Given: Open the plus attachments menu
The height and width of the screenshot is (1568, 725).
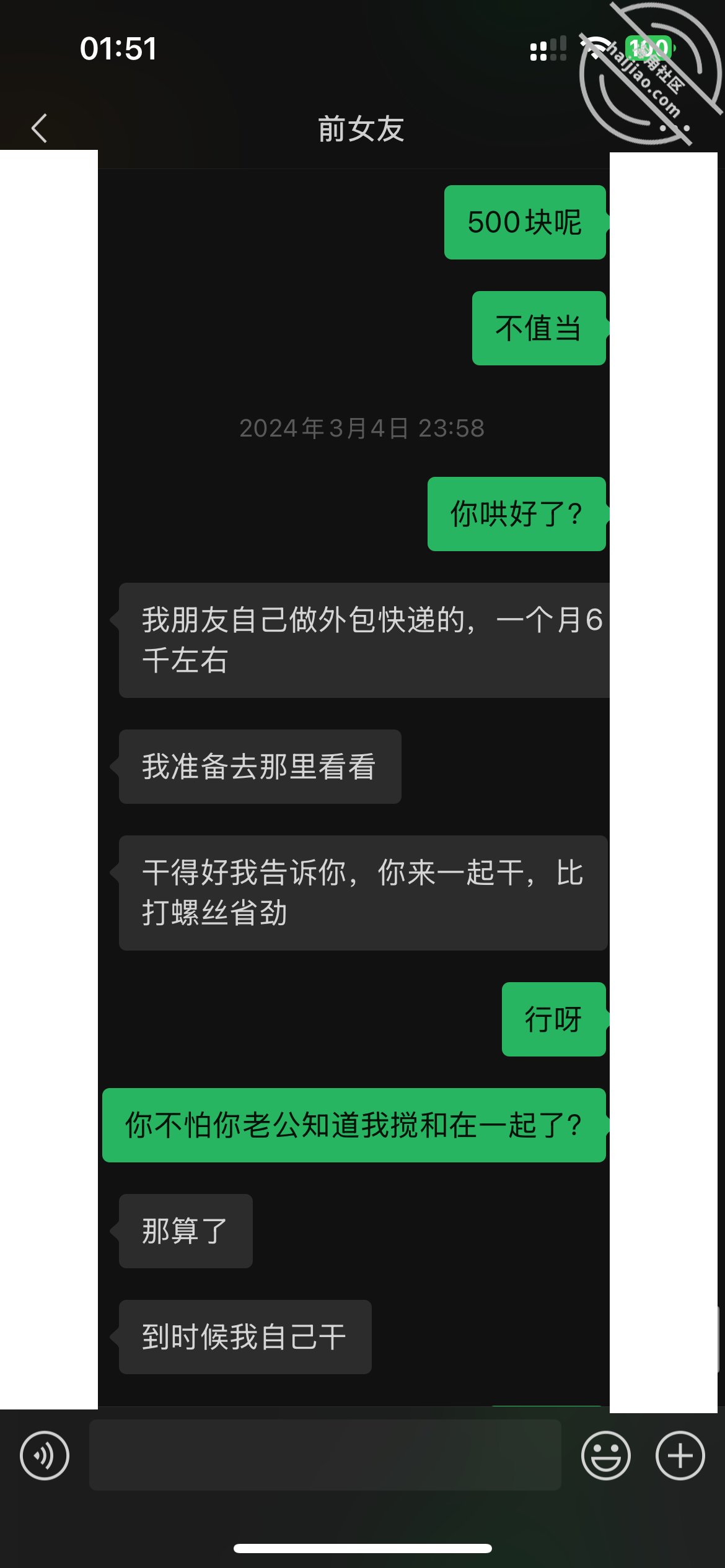Looking at the screenshot, I should tap(680, 1455).
